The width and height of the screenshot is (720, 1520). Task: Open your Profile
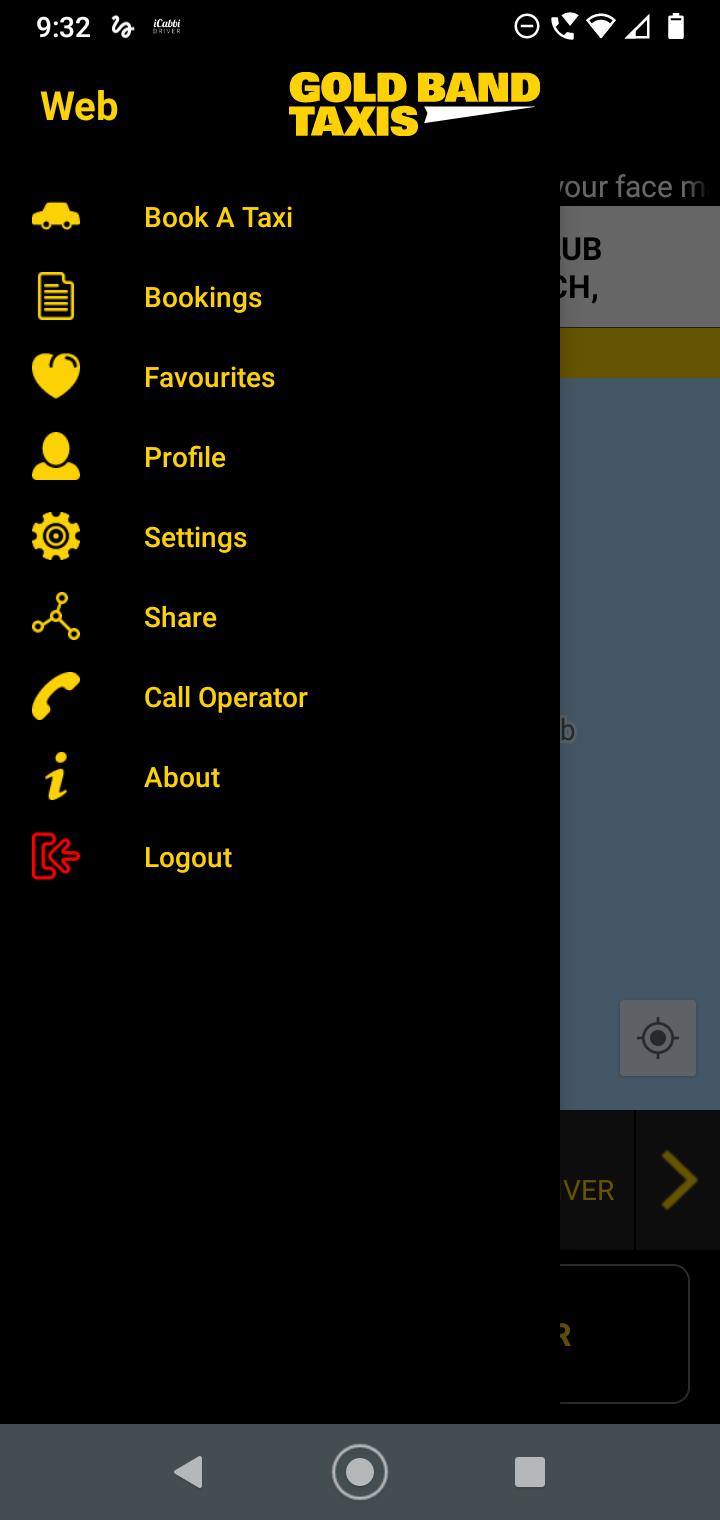[x=280, y=457]
